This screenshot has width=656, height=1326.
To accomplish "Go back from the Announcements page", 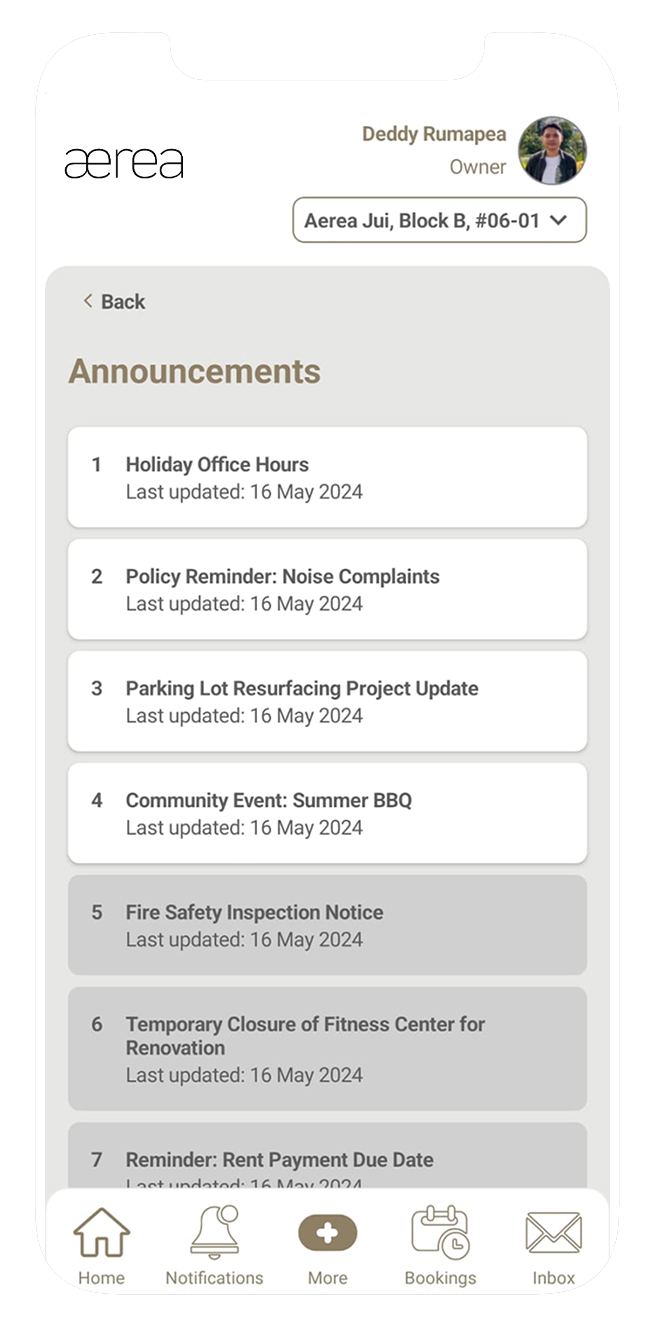I will pos(114,302).
